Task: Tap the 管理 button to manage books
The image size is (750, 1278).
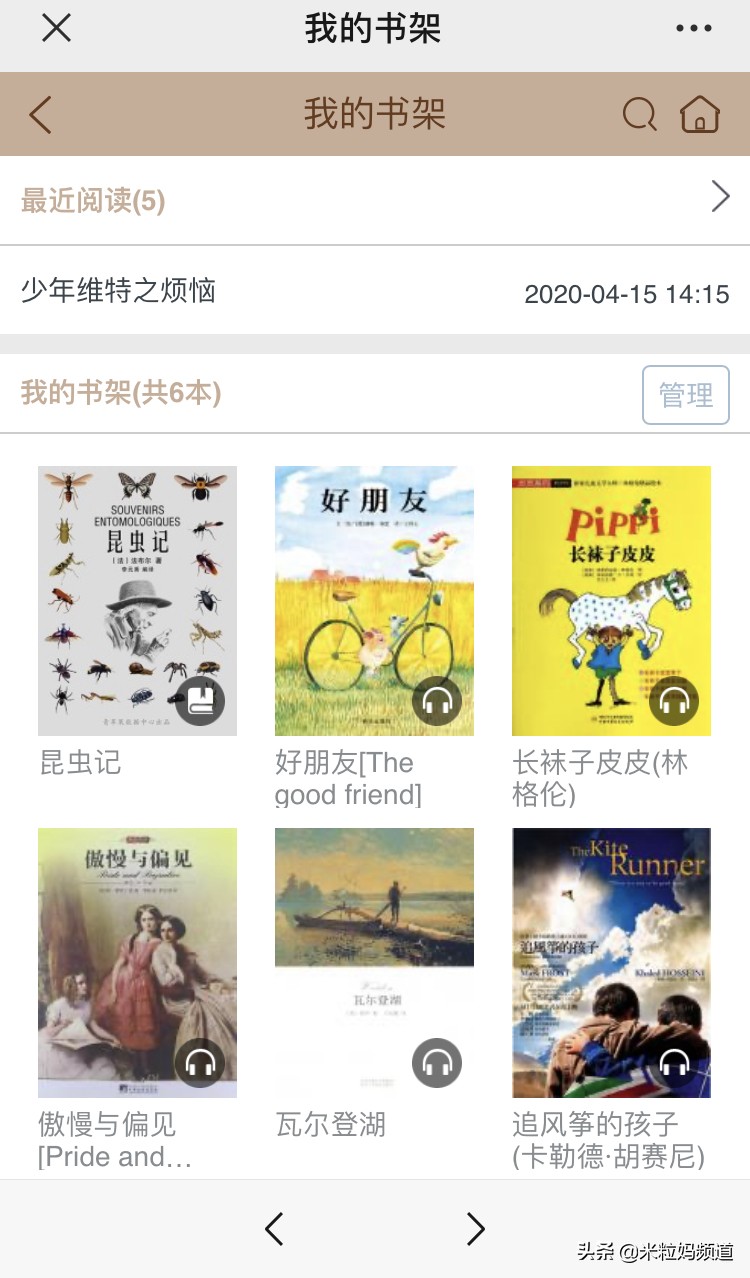Action: [685, 394]
